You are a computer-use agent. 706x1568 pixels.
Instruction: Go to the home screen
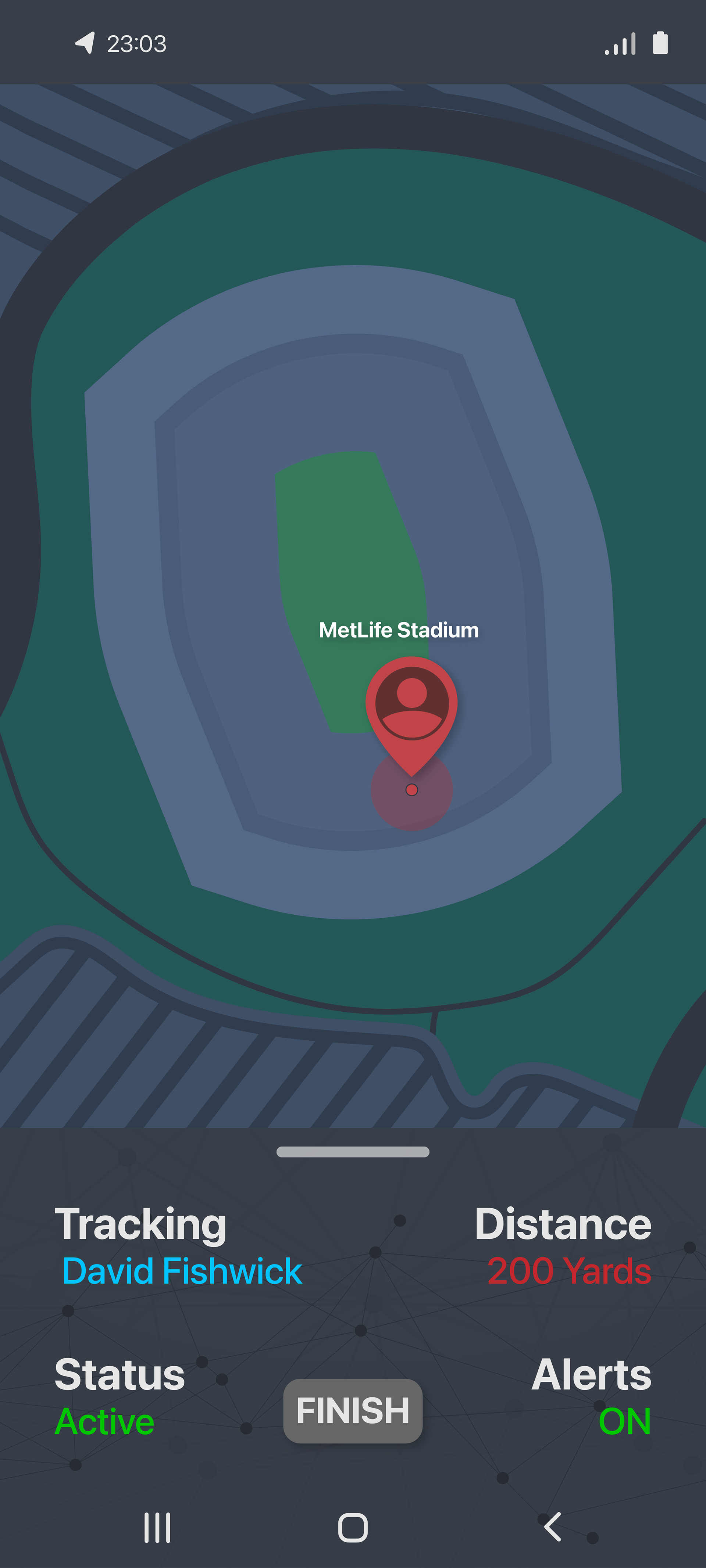(x=353, y=1527)
